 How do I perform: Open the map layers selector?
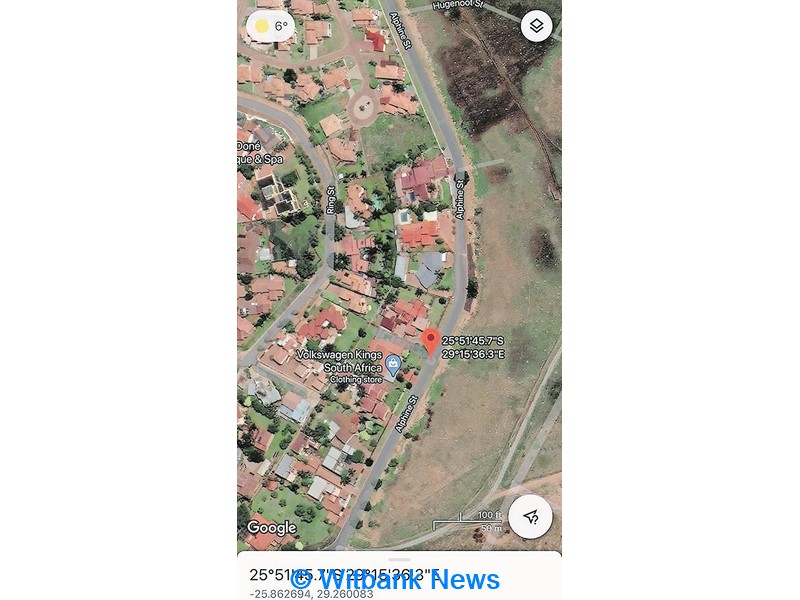point(537,26)
